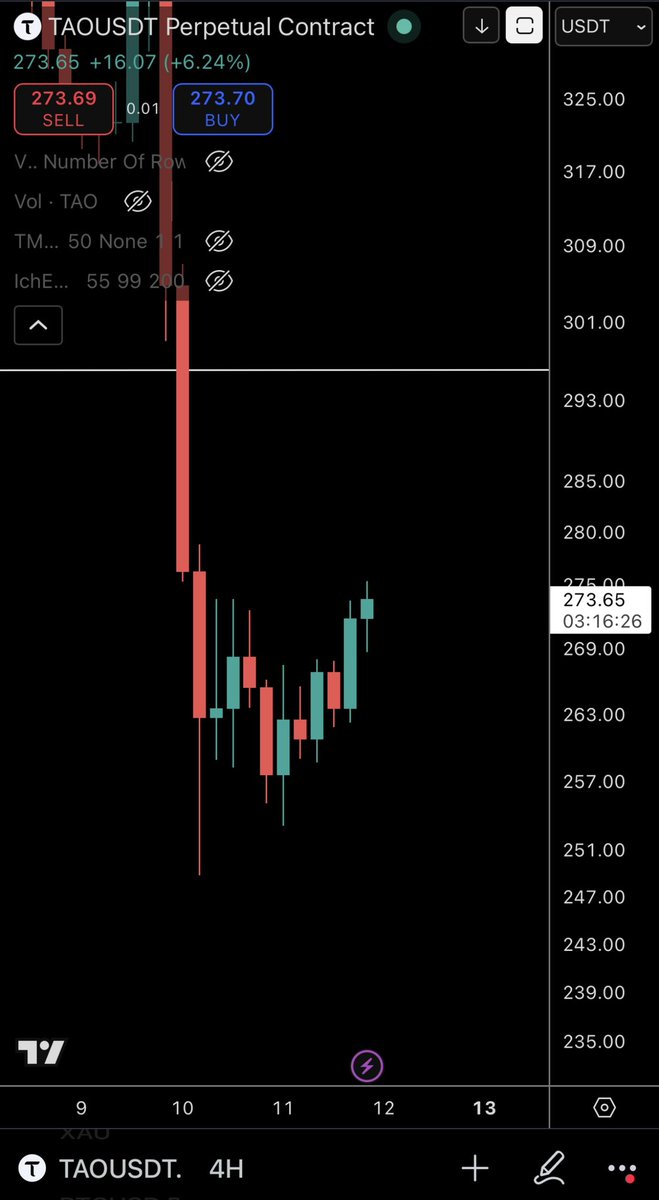Image resolution: width=659 pixels, height=1200 pixels.
Task: Open the TAOUSDT symbol search
Action: (104, 1168)
